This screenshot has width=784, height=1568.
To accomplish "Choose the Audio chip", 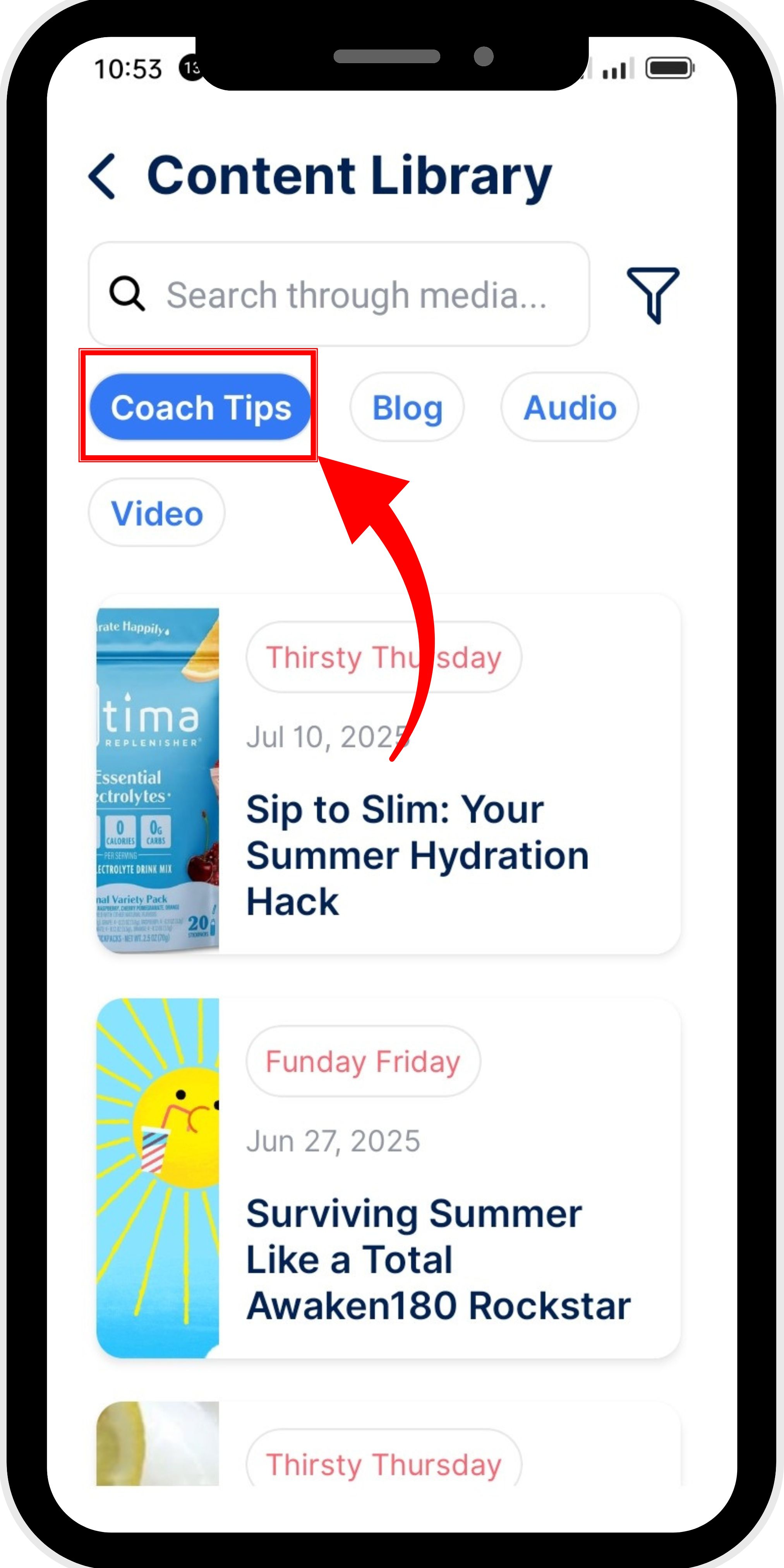I will (570, 407).
